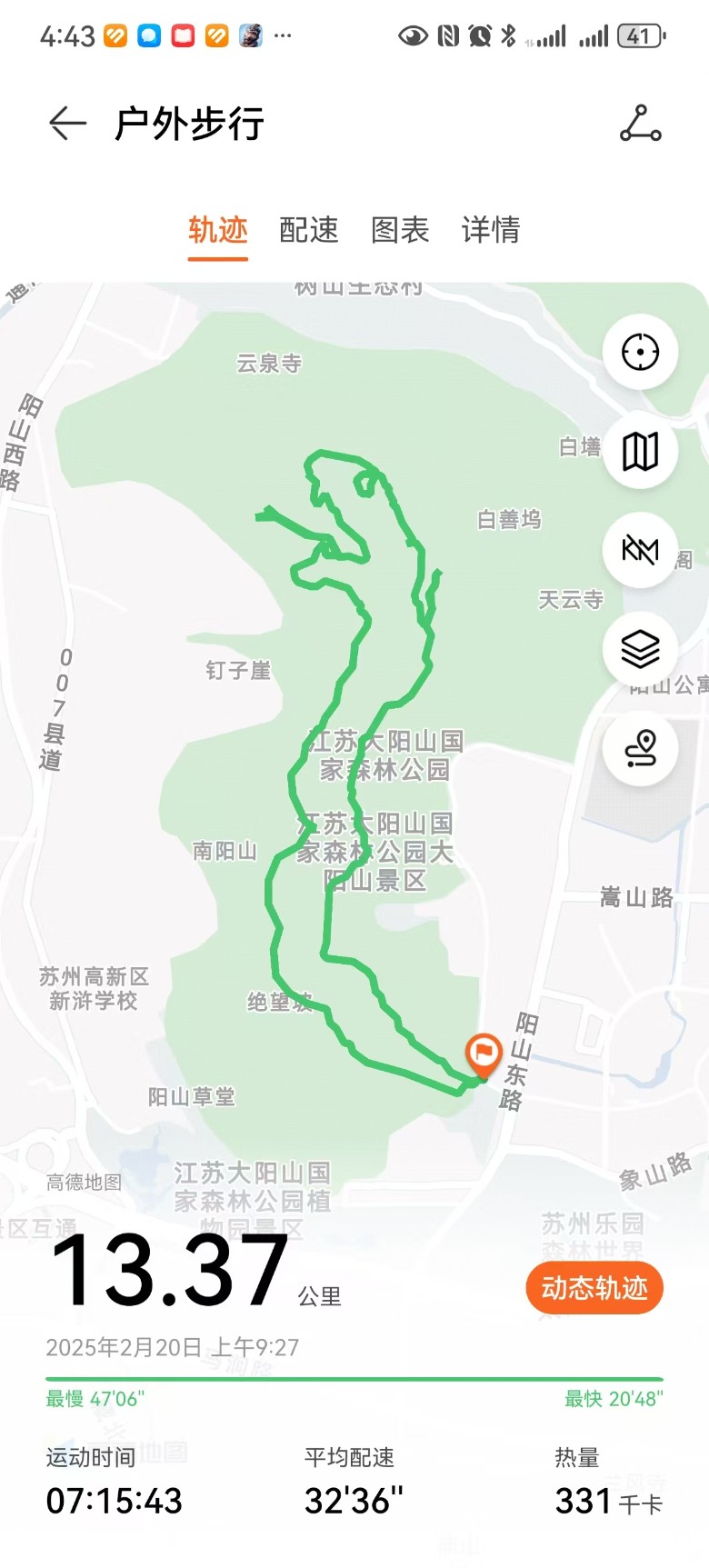Change the map style with the map icon
Viewport: 709px width, 1568px height.
tap(640, 451)
